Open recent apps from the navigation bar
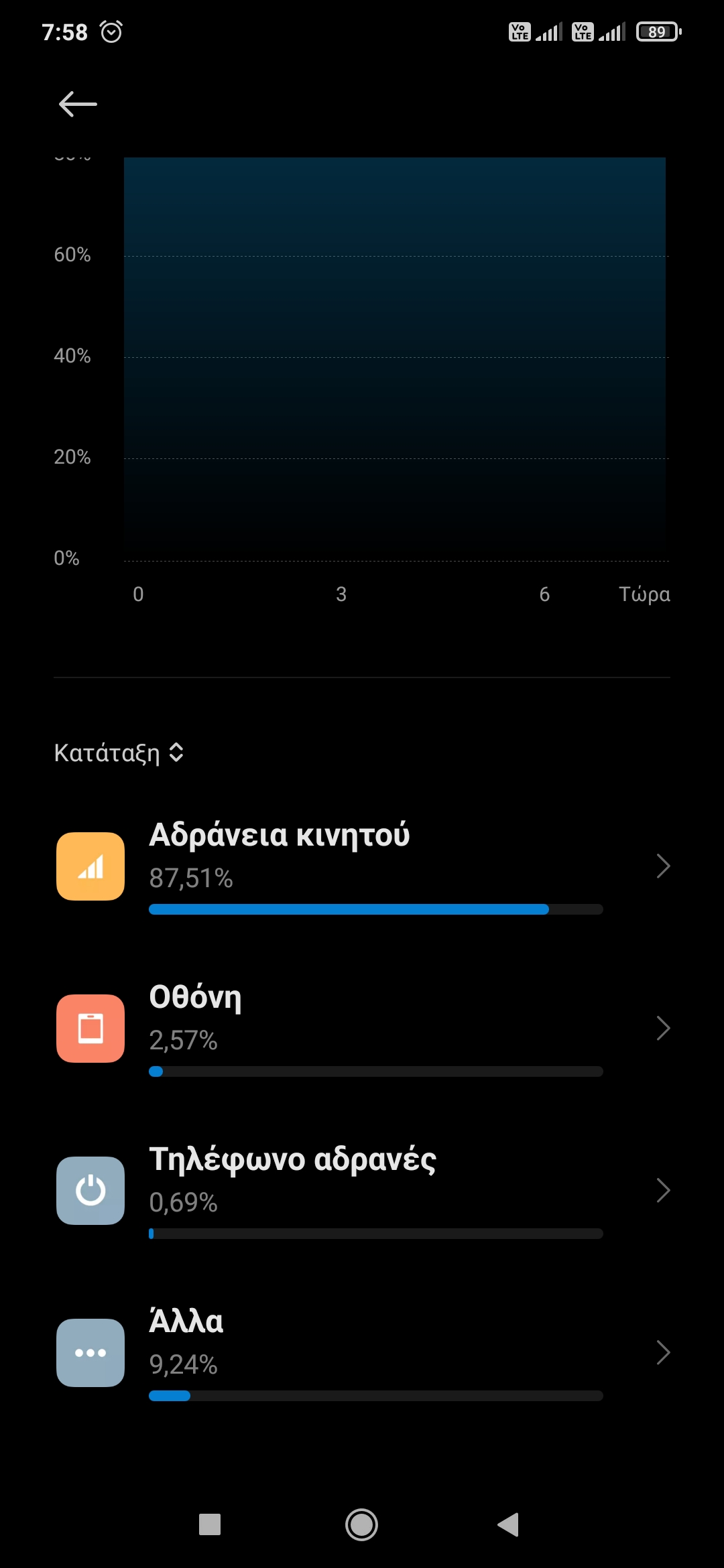The width and height of the screenshot is (724, 1568). pos(210,1524)
